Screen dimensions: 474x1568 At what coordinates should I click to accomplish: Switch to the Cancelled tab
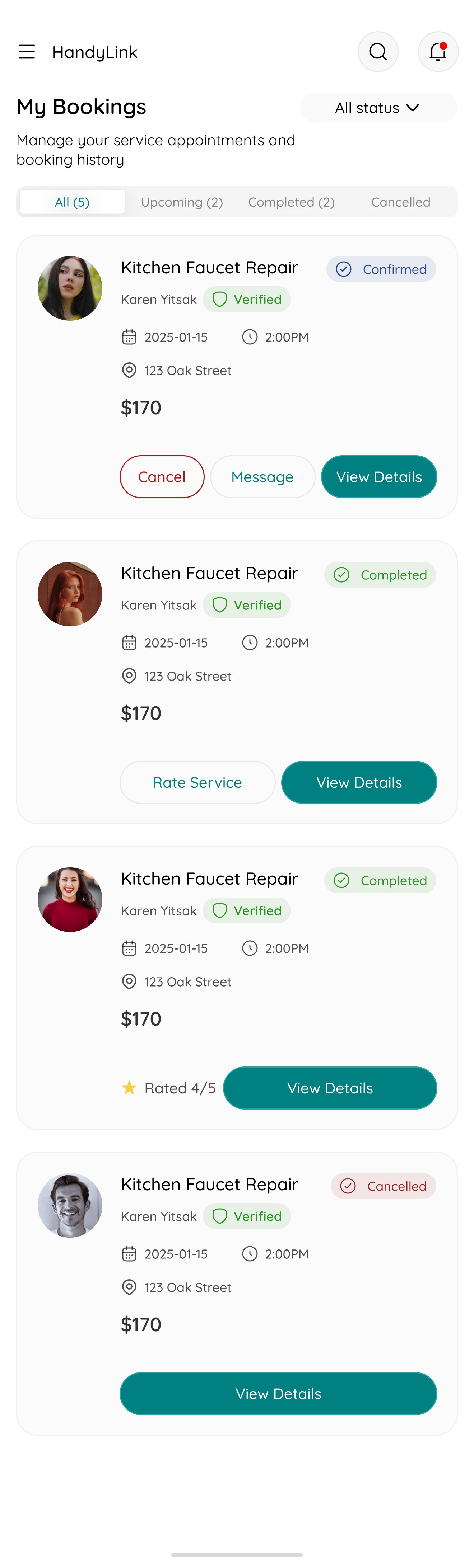[x=400, y=202]
